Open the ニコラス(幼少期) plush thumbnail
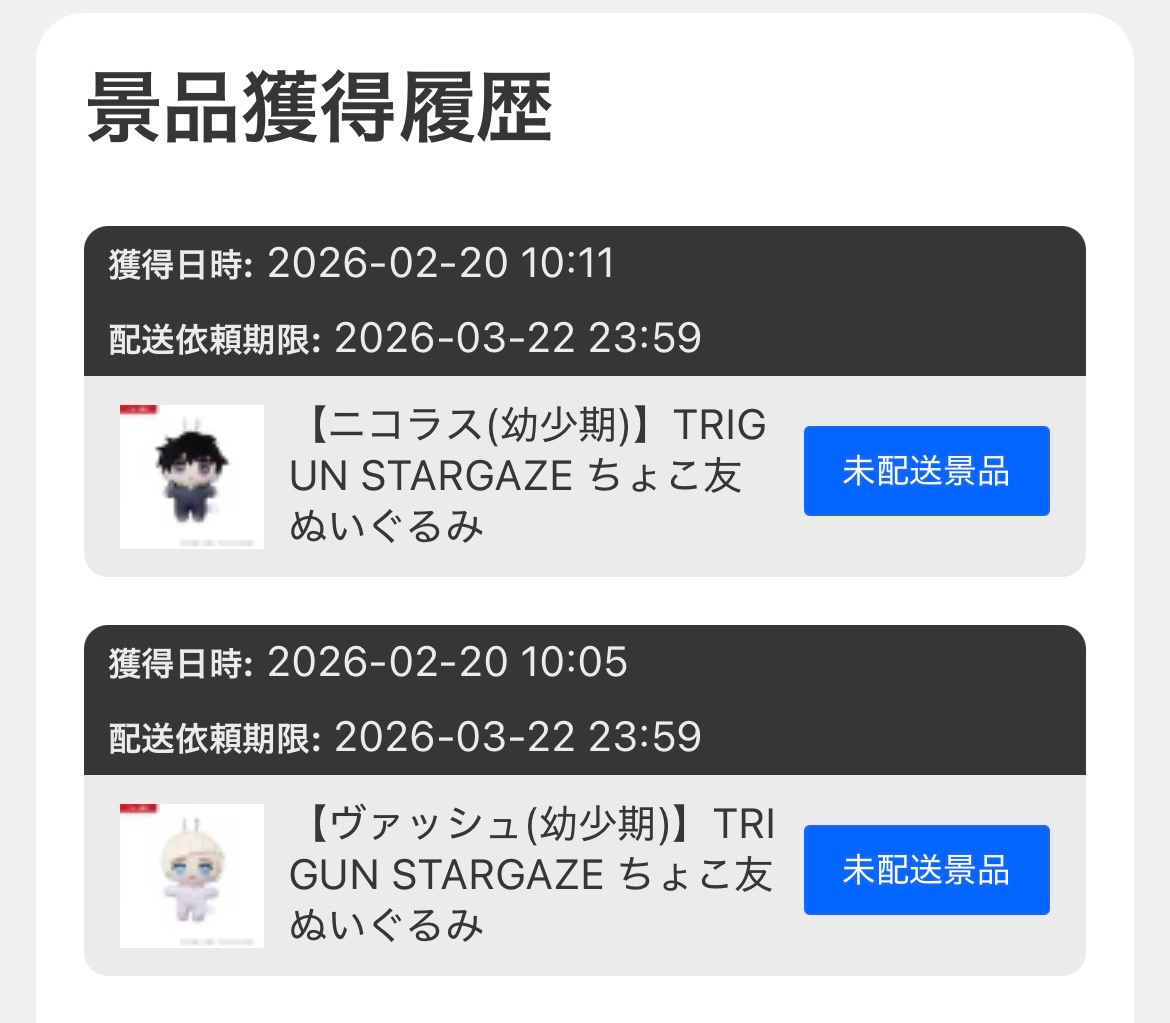This screenshot has height=1023, width=1170. (x=192, y=477)
